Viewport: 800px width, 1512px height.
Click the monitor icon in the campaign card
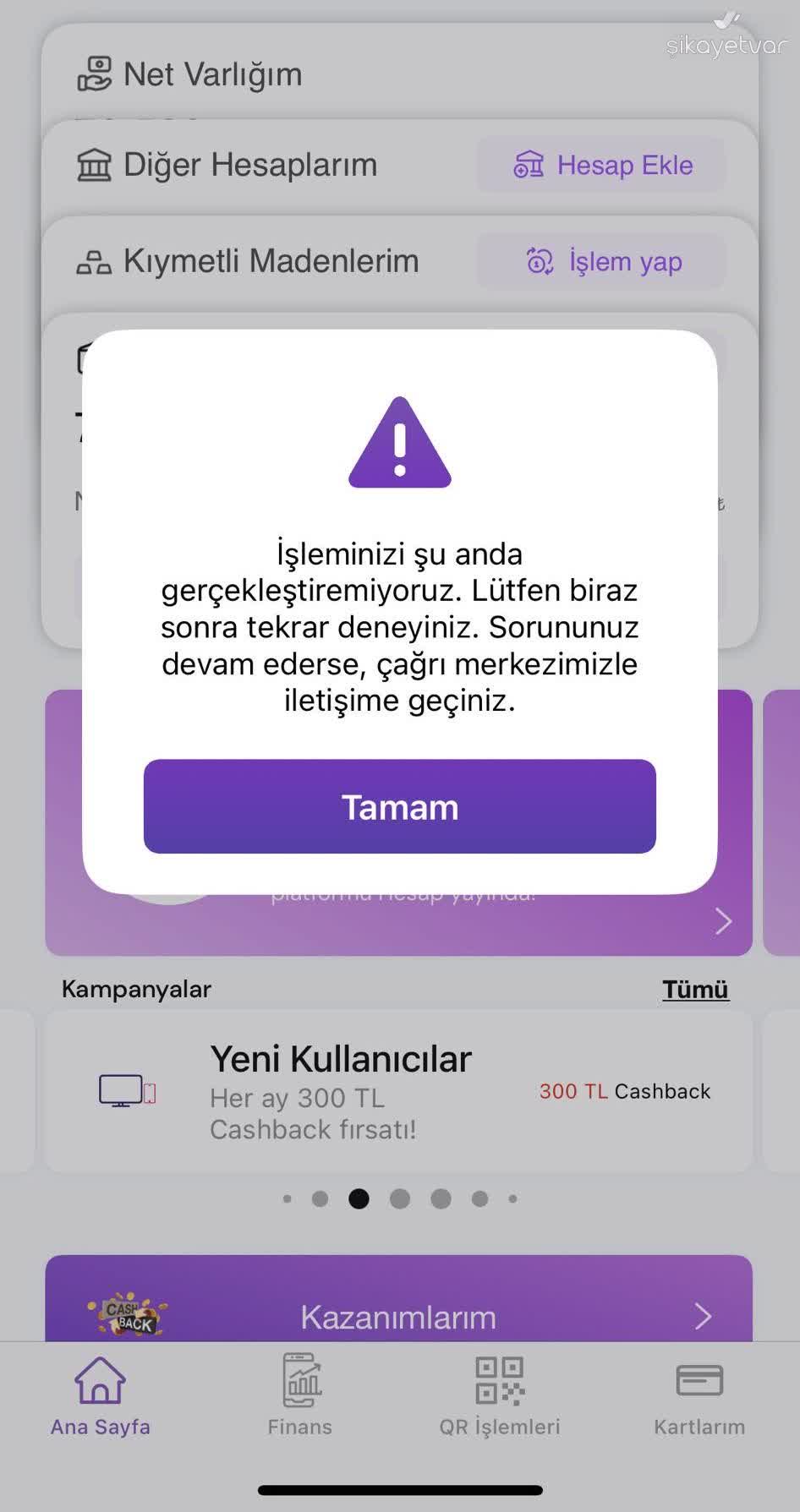click(123, 1091)
